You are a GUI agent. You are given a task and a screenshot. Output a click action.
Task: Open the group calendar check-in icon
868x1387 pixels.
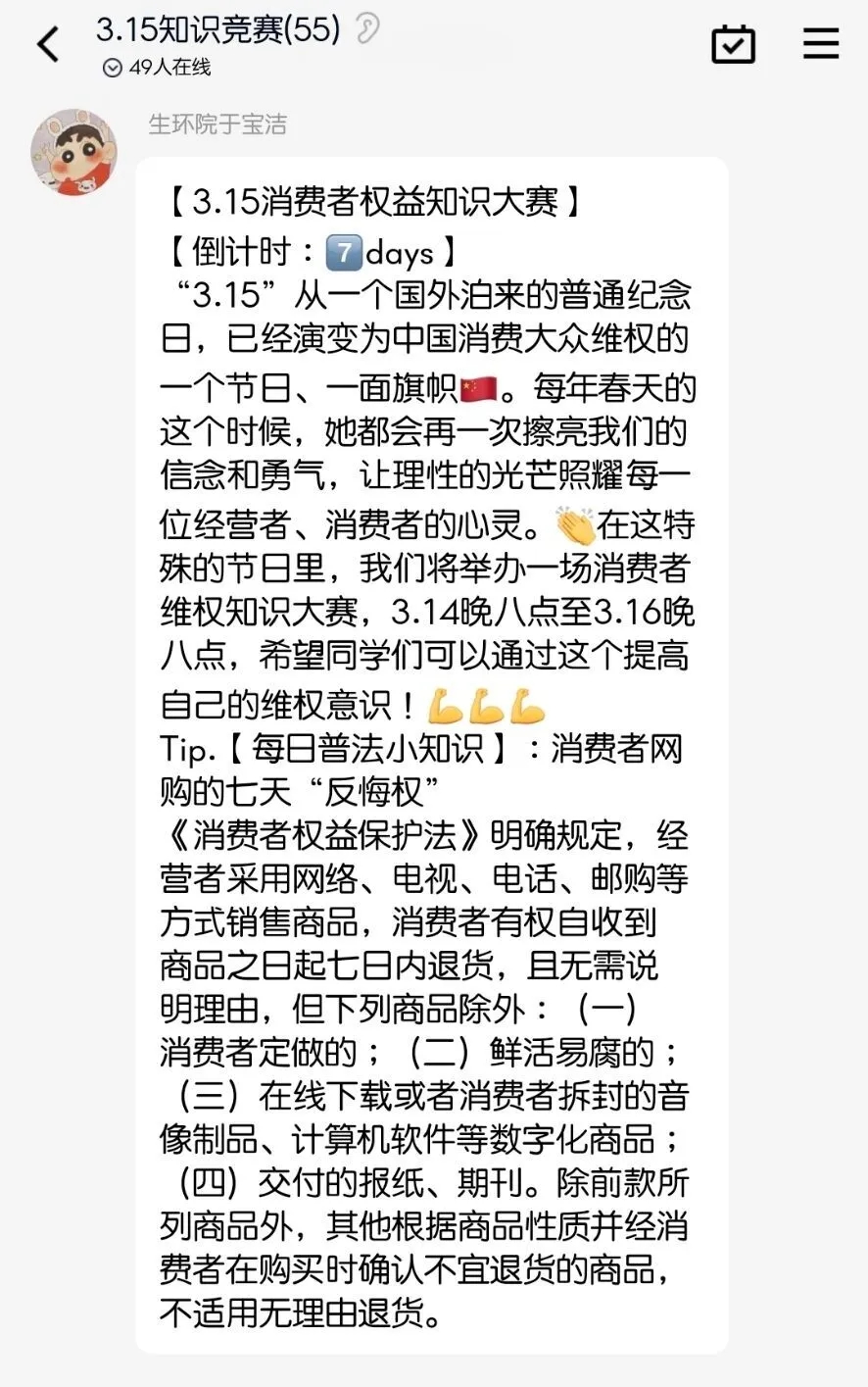pyautogui.click(x=733, y=44)
